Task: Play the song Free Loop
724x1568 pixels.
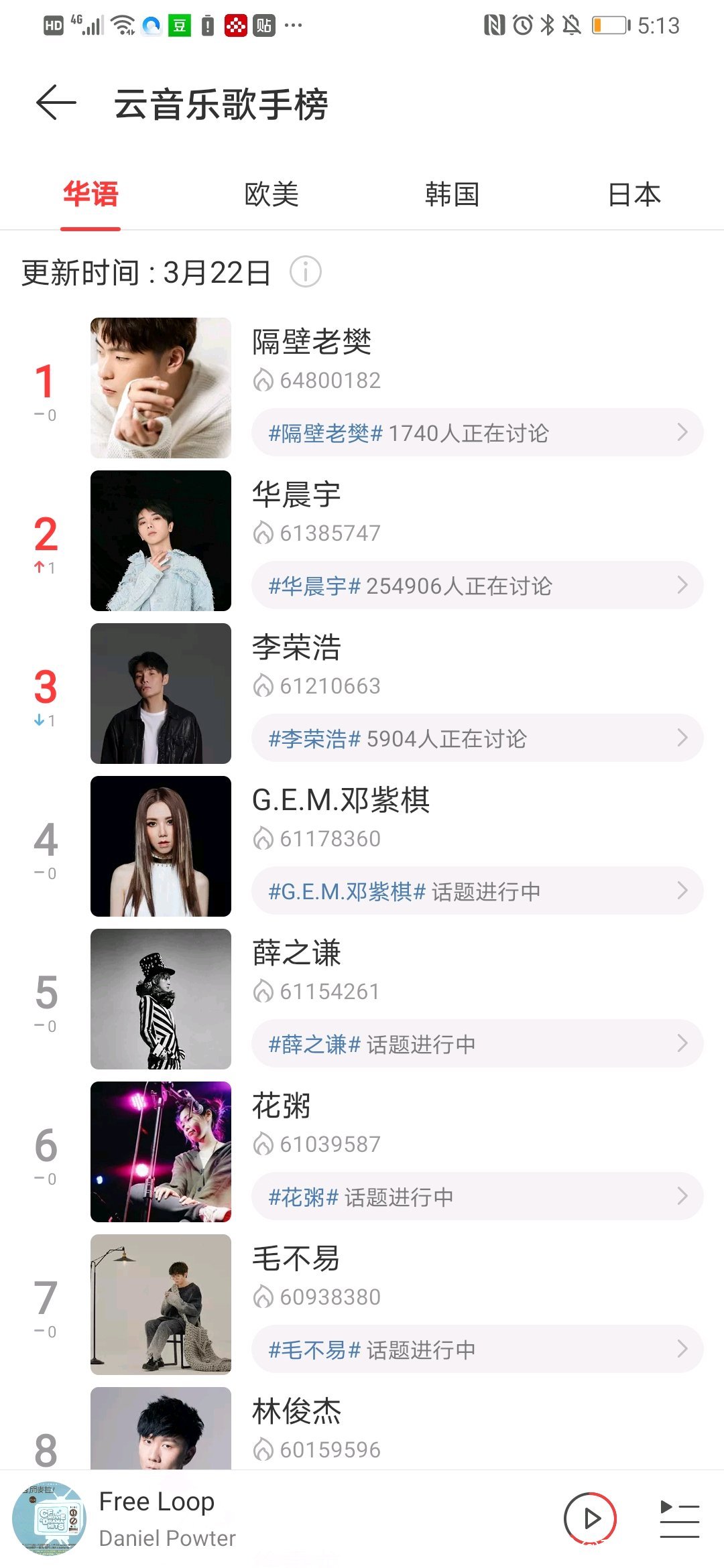Action: pyautogui.click(x=590, y=1518)
